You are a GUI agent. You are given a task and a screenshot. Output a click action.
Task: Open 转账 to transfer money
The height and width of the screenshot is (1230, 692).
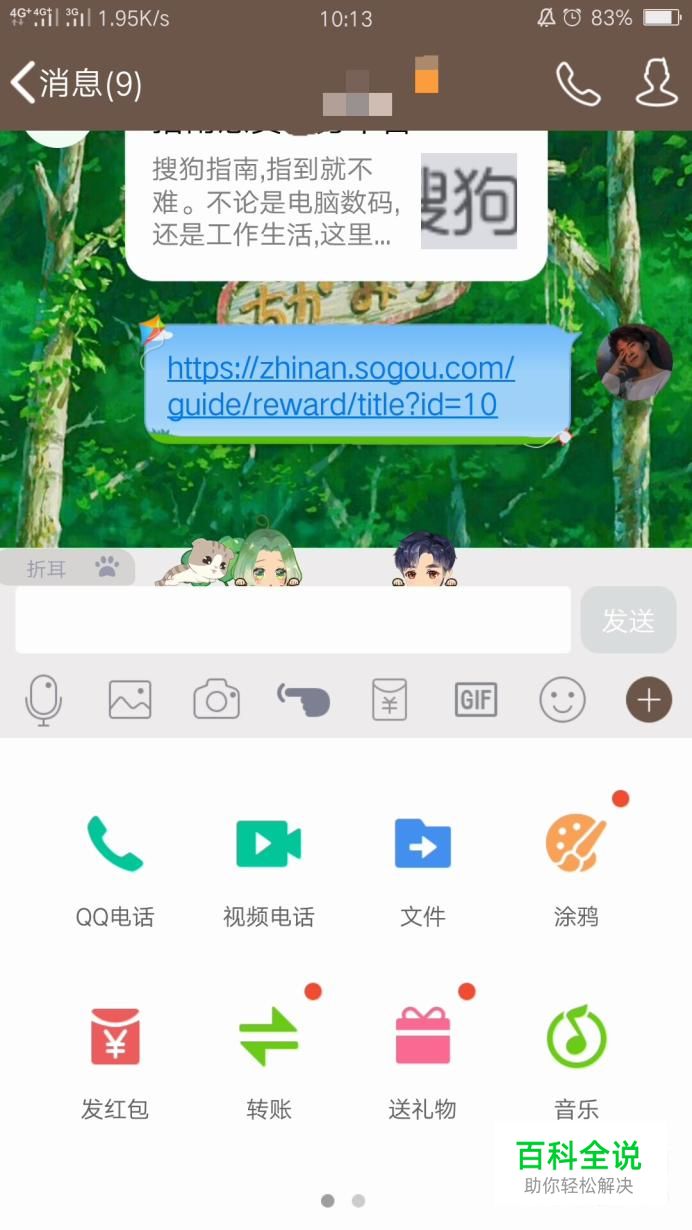(x=269, y=1063)
